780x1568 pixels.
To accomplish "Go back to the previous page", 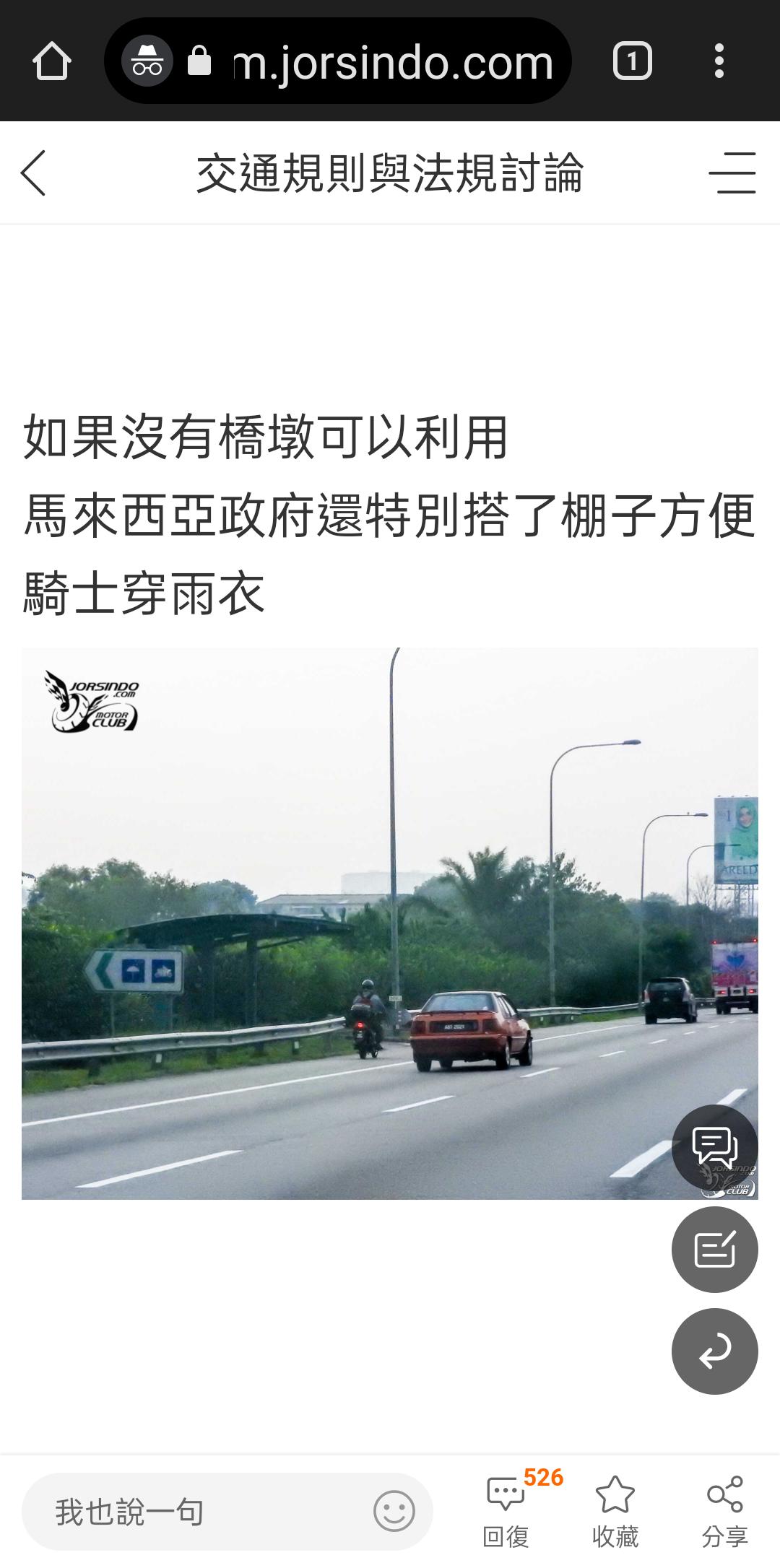I will pos(33,173).
